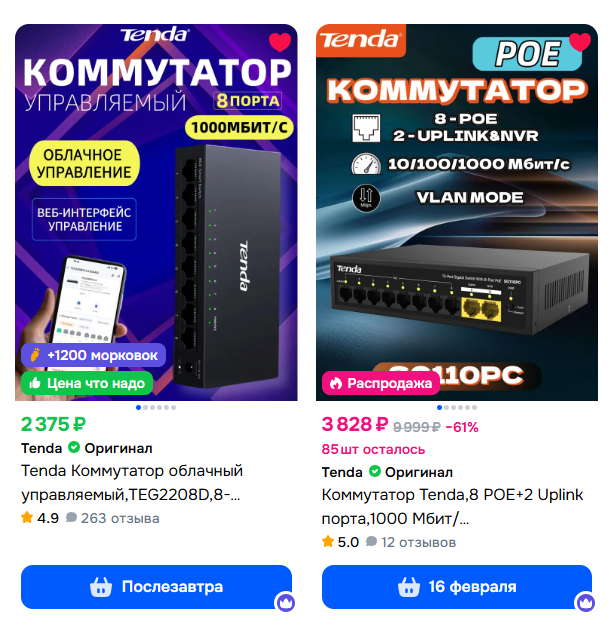This screenshot has height=624, width=611.
Task: Add the 3 828 ₽ switch to cart
Action: point(457,587)
